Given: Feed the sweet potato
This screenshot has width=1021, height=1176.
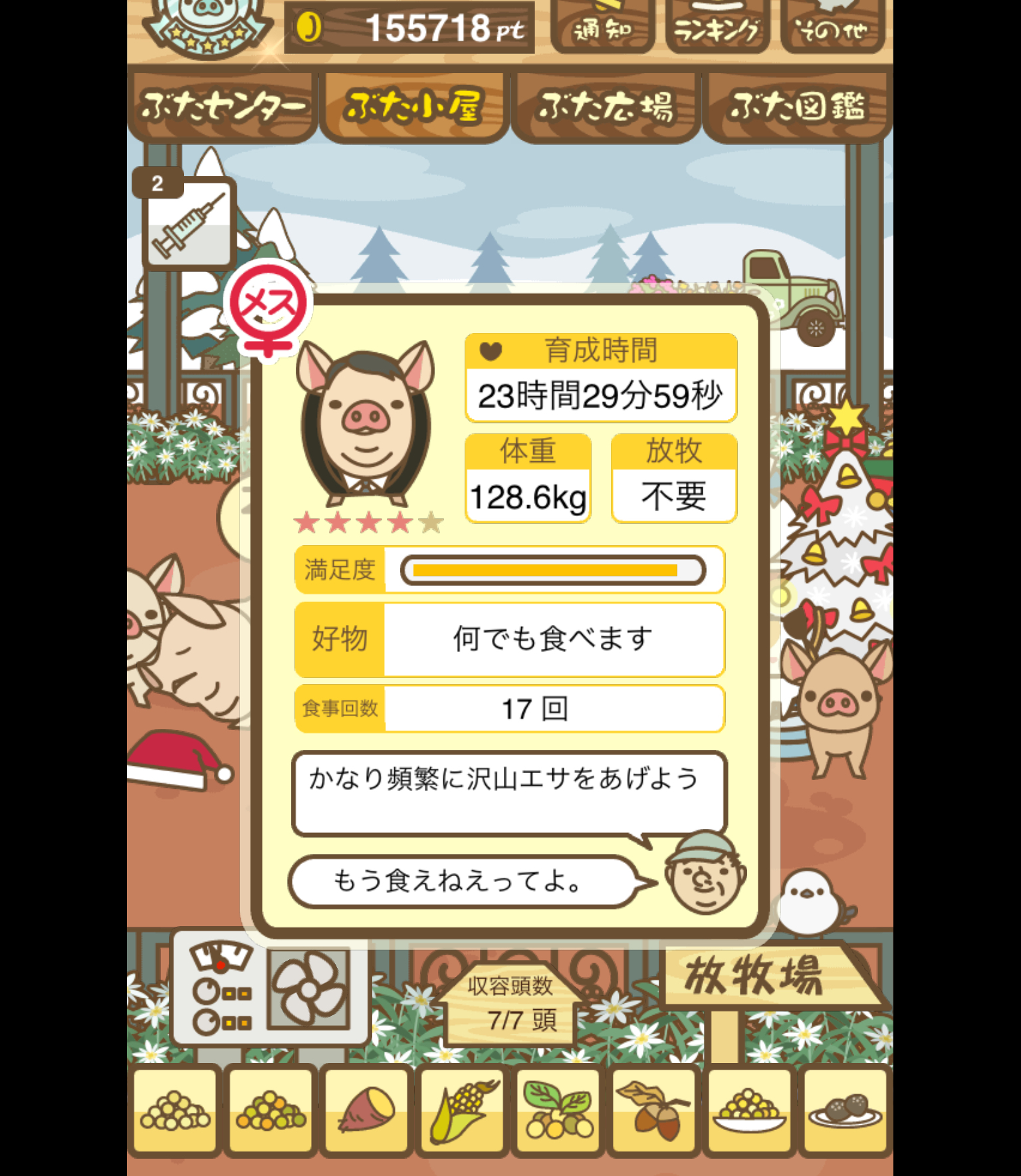Looking at the screenshot, I should [366, 1110].
